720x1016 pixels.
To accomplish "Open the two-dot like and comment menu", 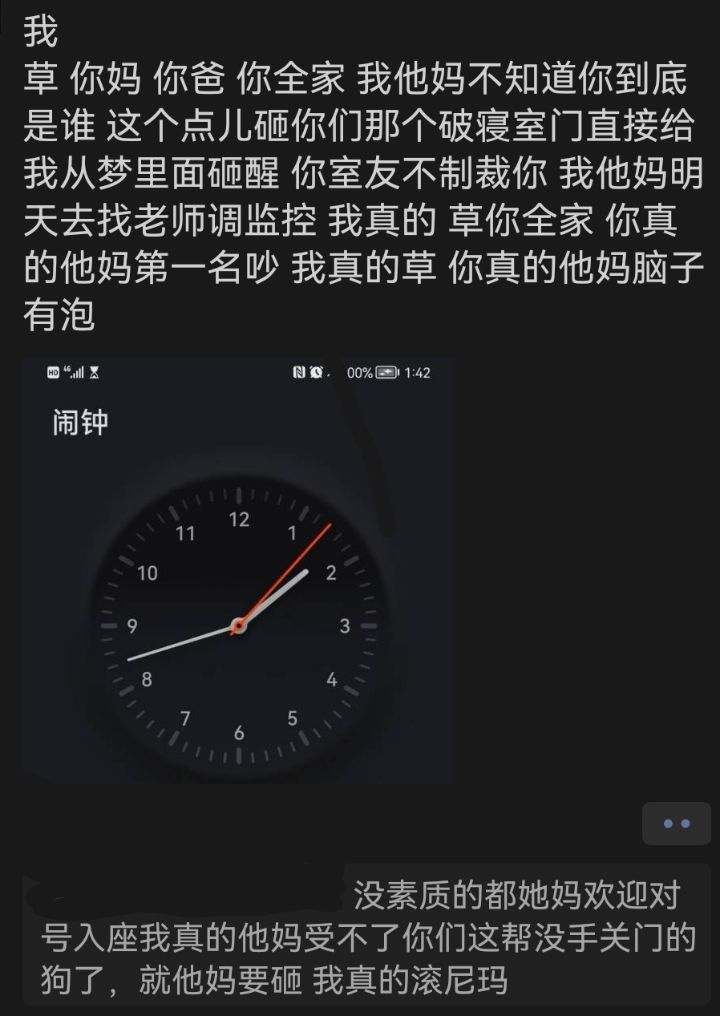I will pyautogui.click(x=677, y=824).
